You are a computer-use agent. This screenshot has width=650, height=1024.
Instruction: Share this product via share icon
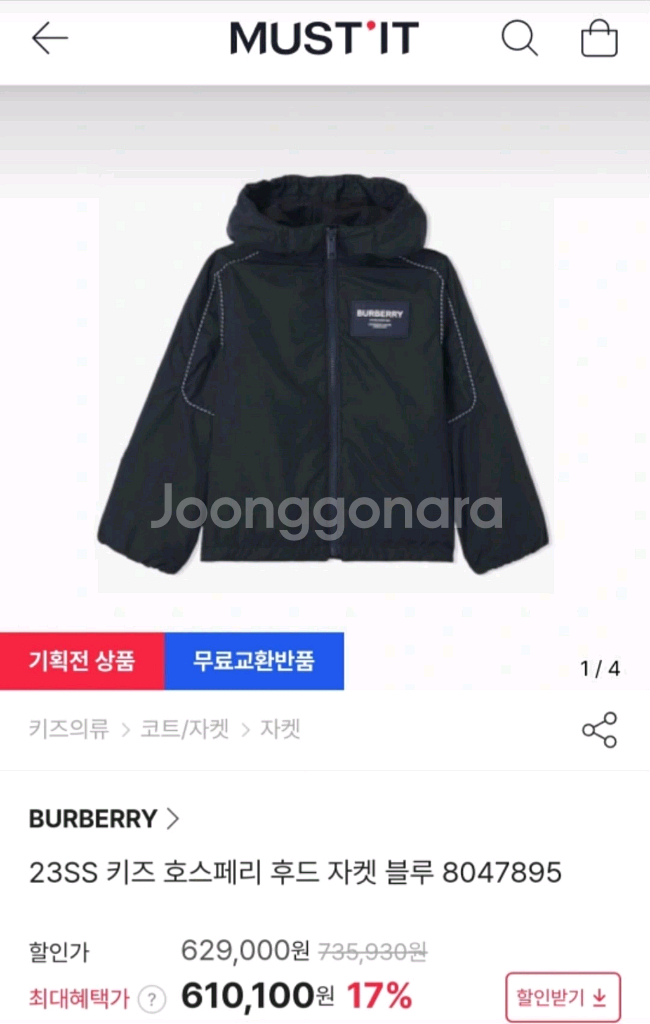[599, 730]
